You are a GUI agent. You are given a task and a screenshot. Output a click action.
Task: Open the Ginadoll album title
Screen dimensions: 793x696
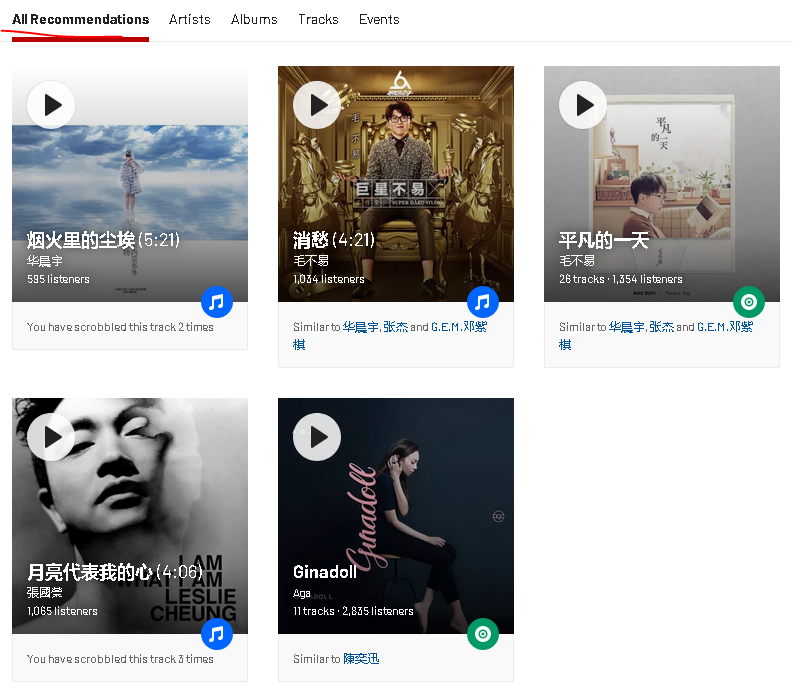[325, 572]
